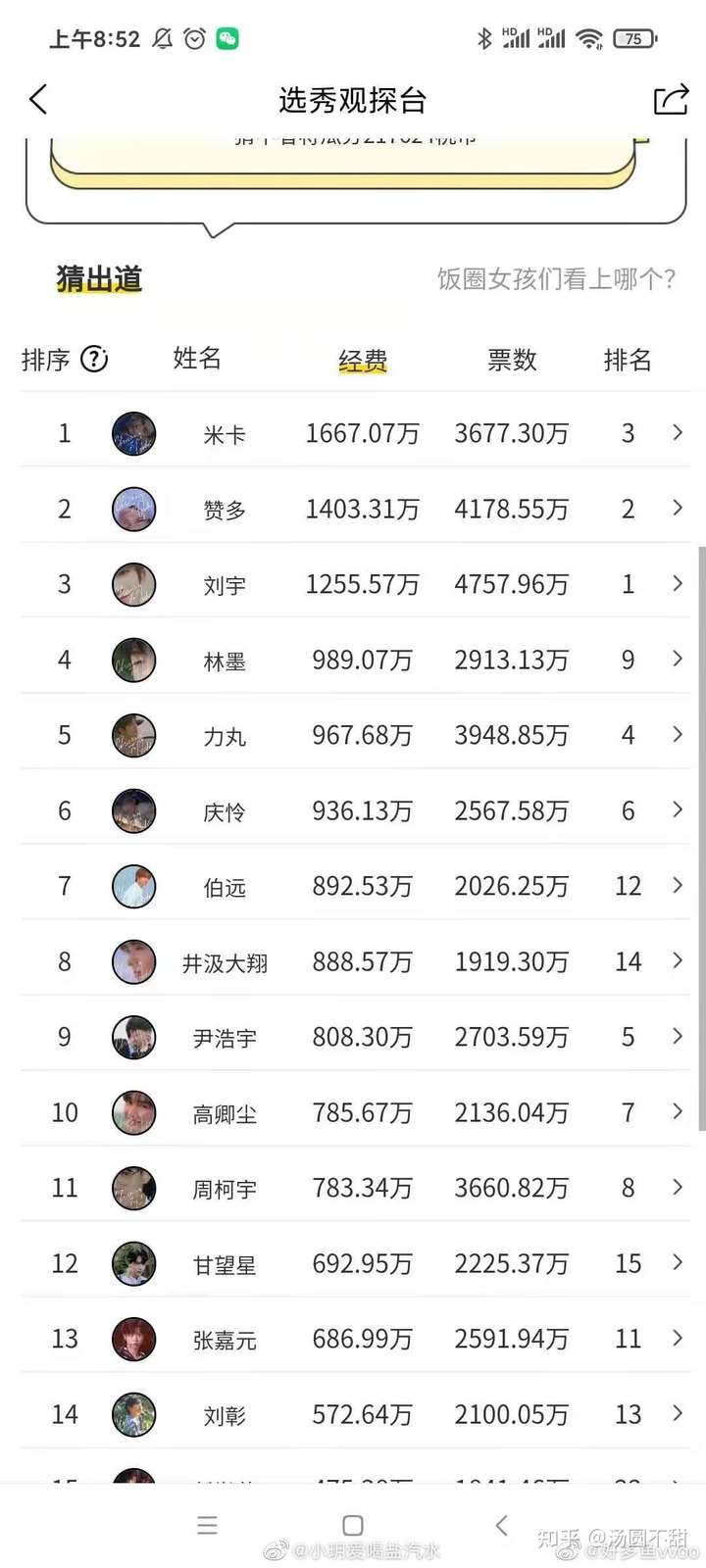
Task: Tap the system home button
Action: (353, 1525)
